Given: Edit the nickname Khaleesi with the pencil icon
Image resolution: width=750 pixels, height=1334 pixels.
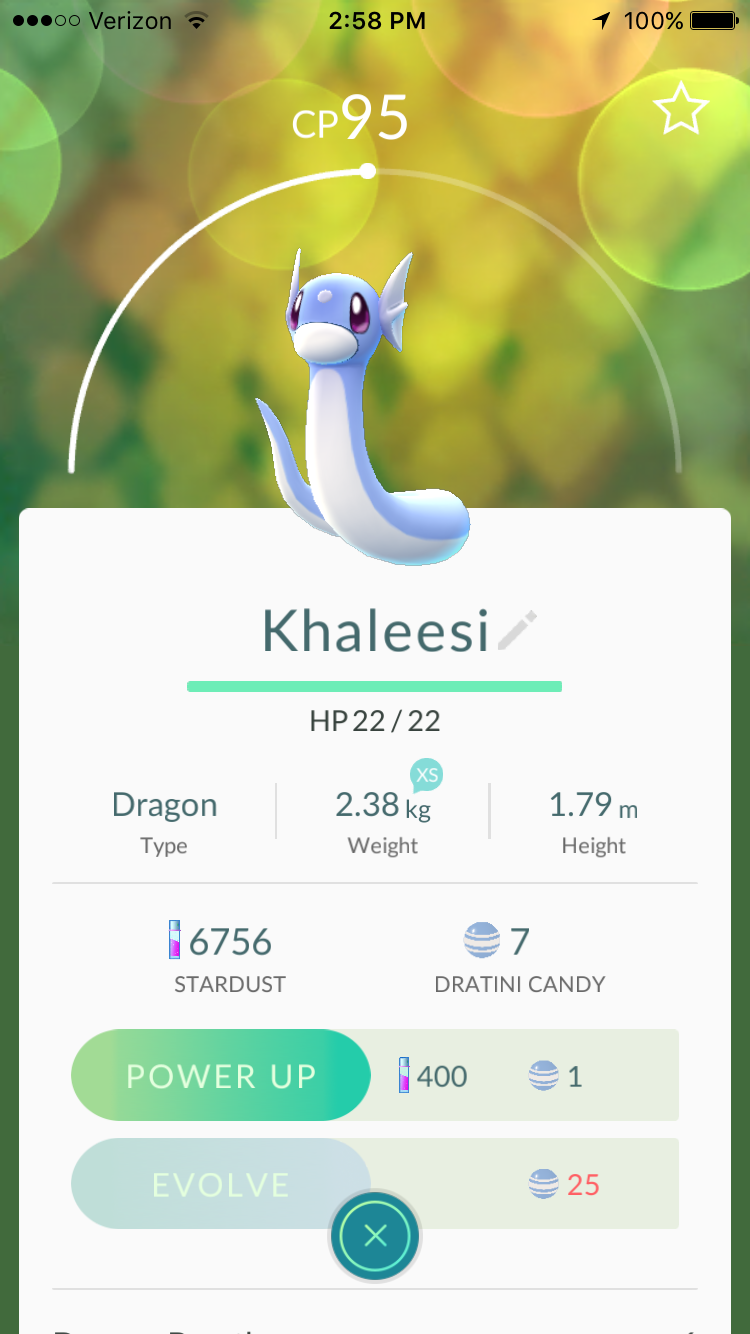Looking at the screenshot, I should (x=517, y=630).
